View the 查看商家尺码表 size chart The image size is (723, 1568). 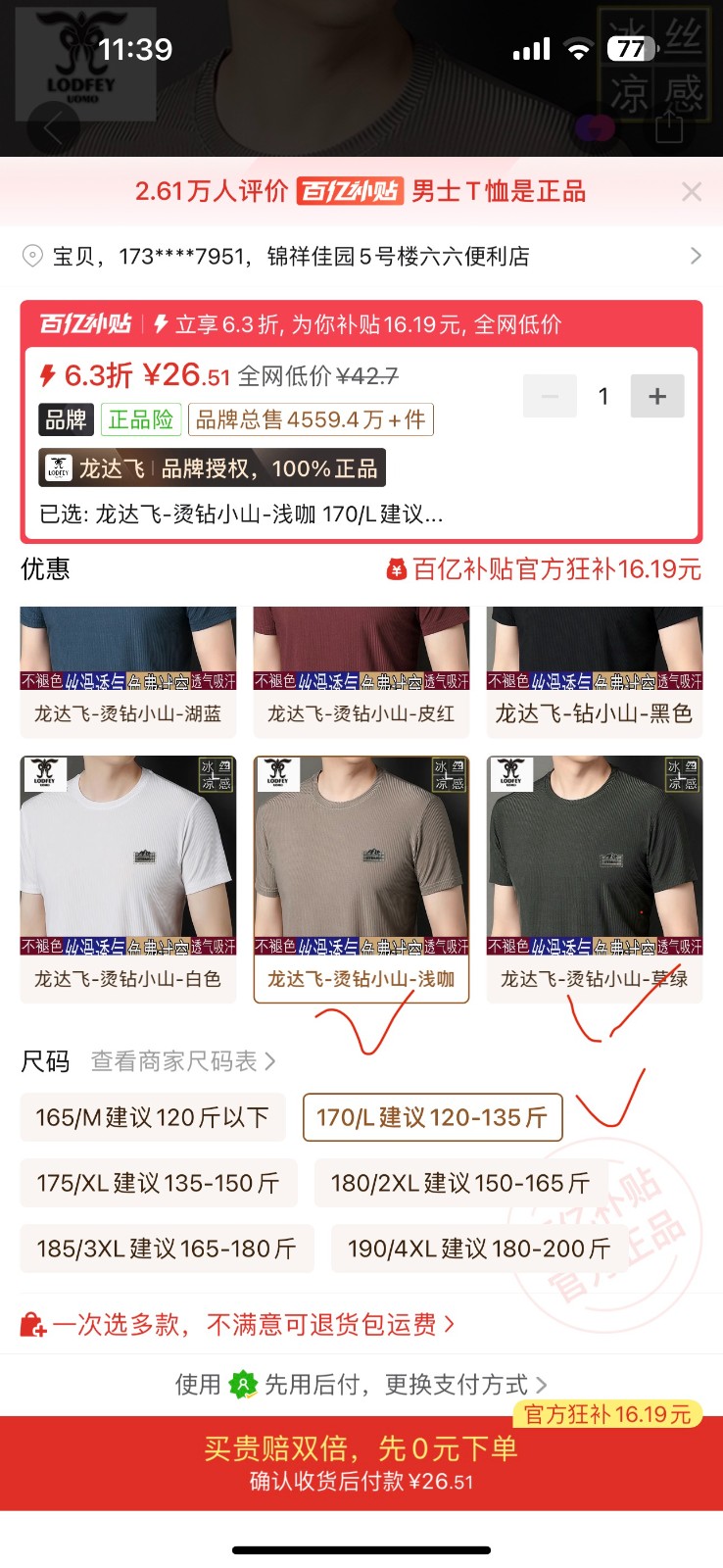tap(183, 1061)
